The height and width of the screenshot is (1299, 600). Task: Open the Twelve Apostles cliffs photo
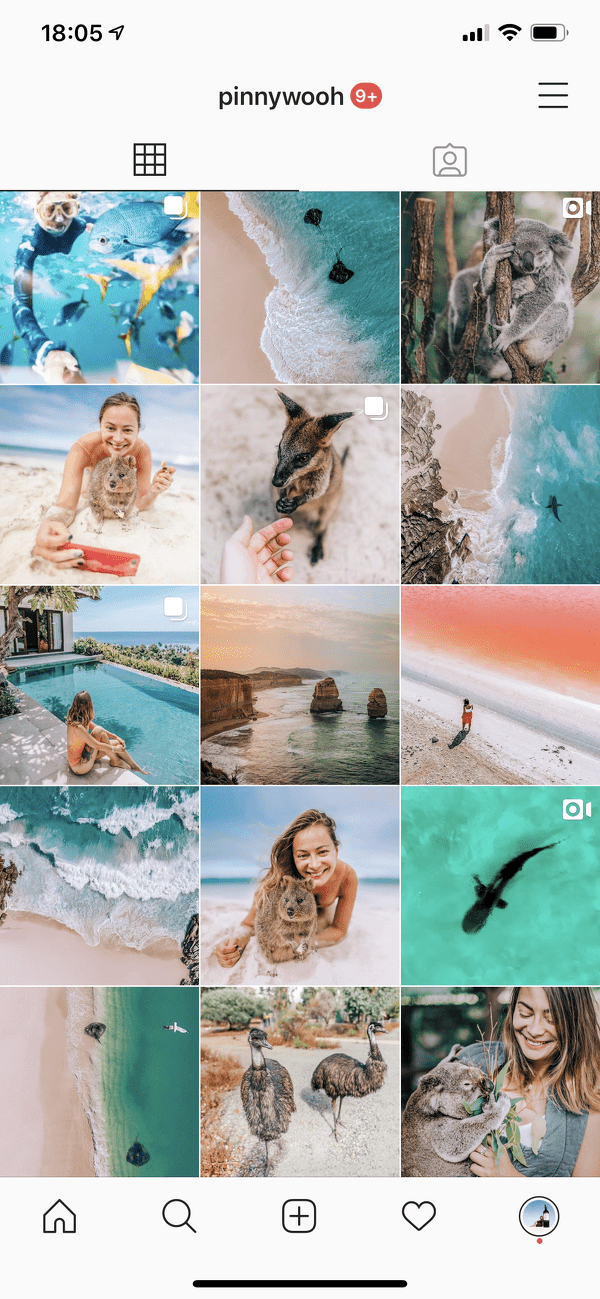point(299,685)
